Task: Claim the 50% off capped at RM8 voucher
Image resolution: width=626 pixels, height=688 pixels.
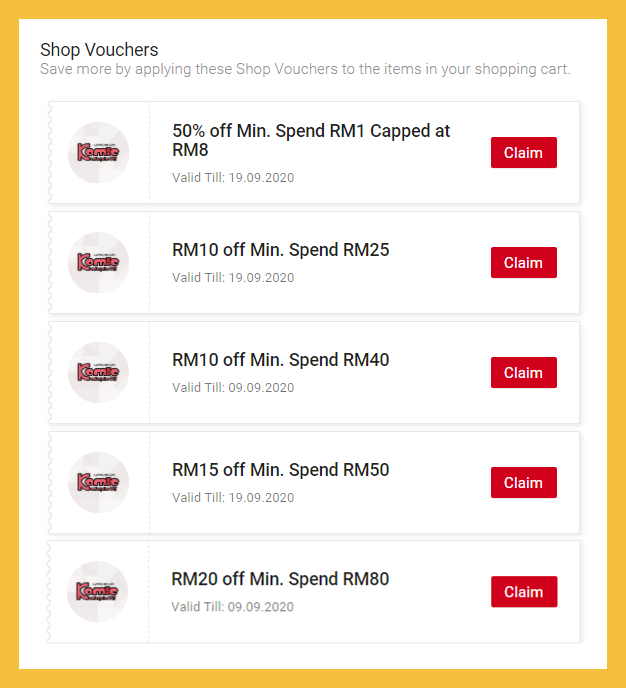Action: (x=523, y=153)
